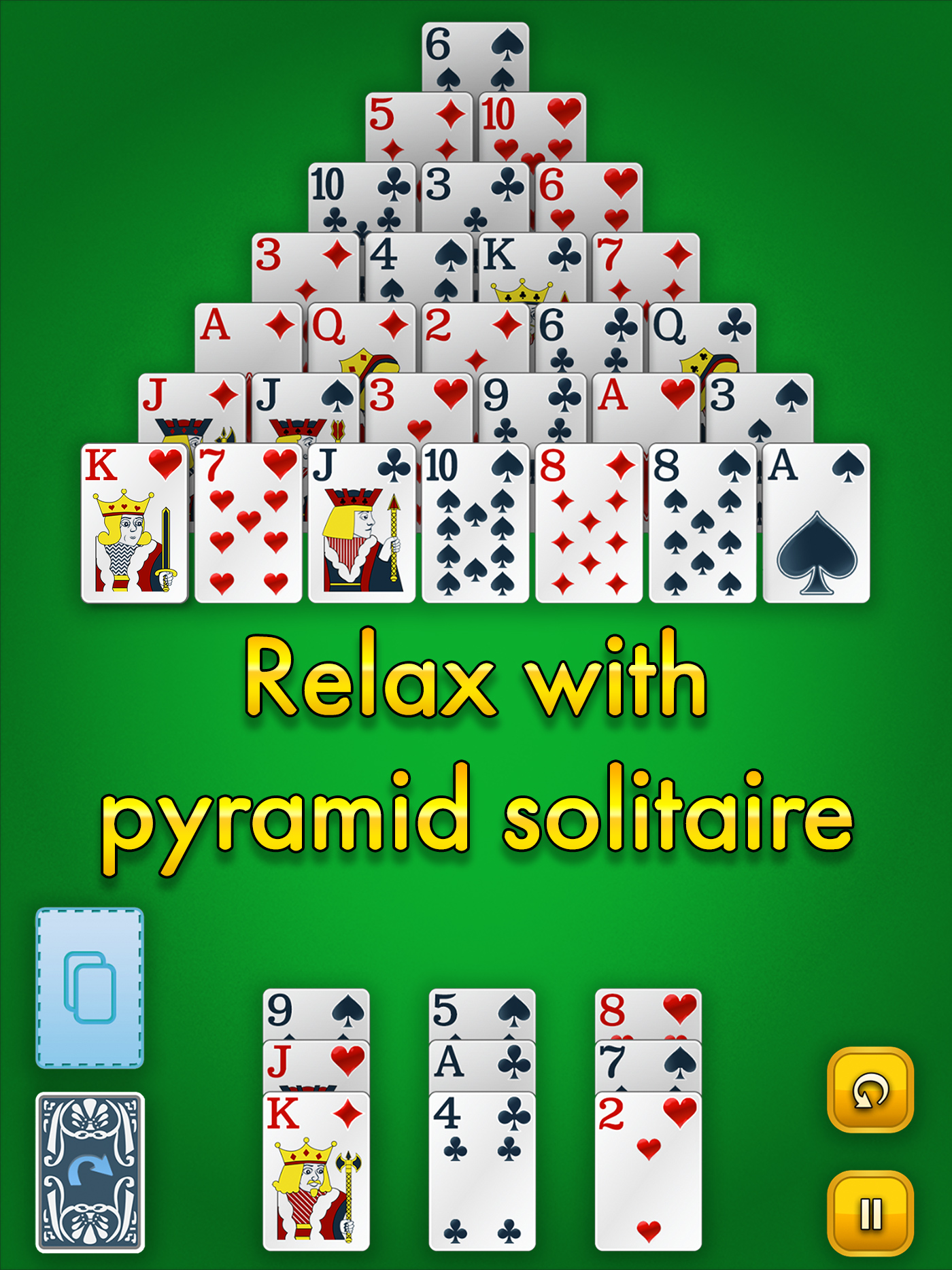Image resolution: width=952 pixels, height=1270 pixels.
Task: Remove the King of hearts from the pyramid
Action: pos(135,524)
